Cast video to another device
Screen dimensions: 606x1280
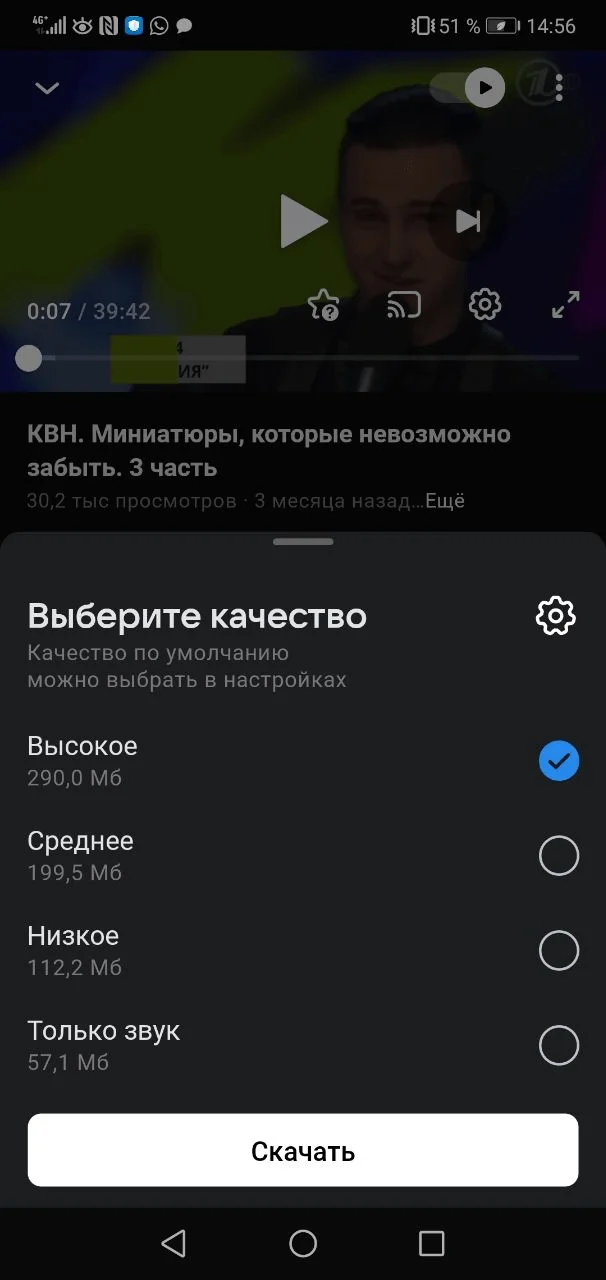tap(404, 305)
